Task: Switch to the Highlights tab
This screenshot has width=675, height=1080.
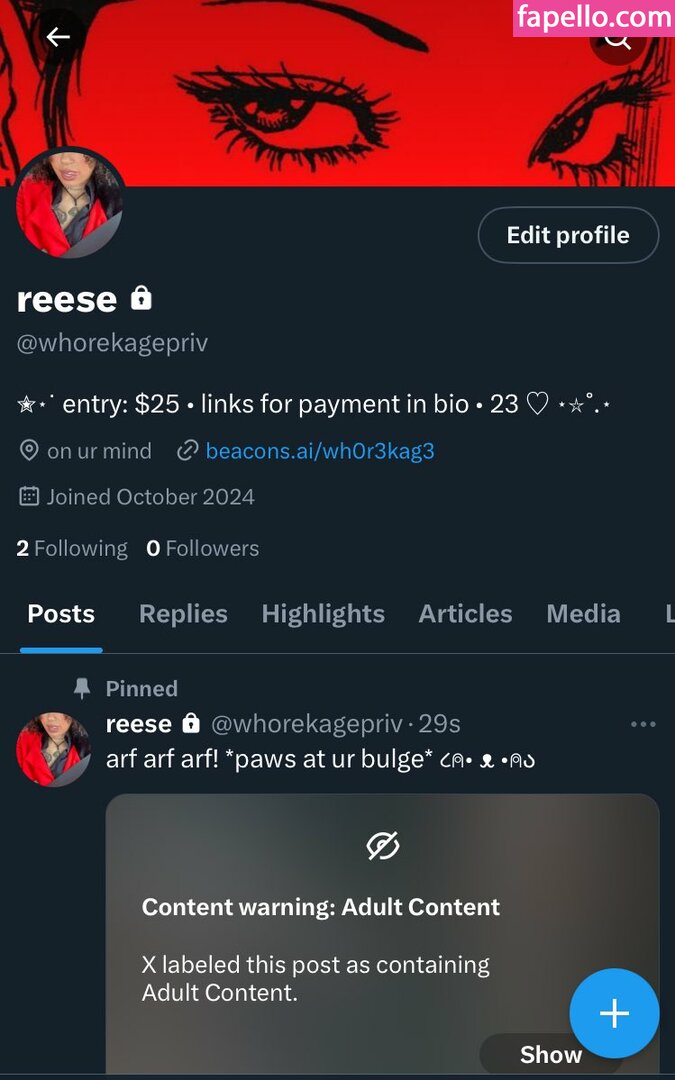Action: (323, 614)
